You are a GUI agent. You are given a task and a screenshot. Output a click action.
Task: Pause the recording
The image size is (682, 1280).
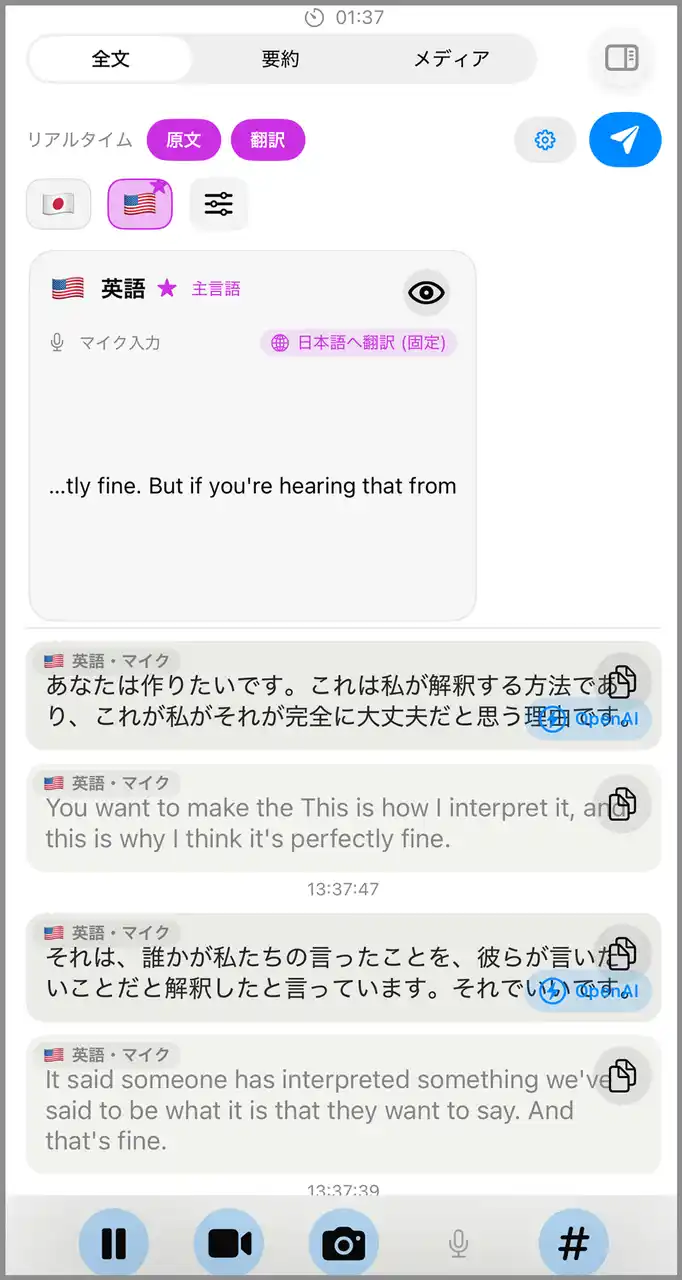point(114,1244)
